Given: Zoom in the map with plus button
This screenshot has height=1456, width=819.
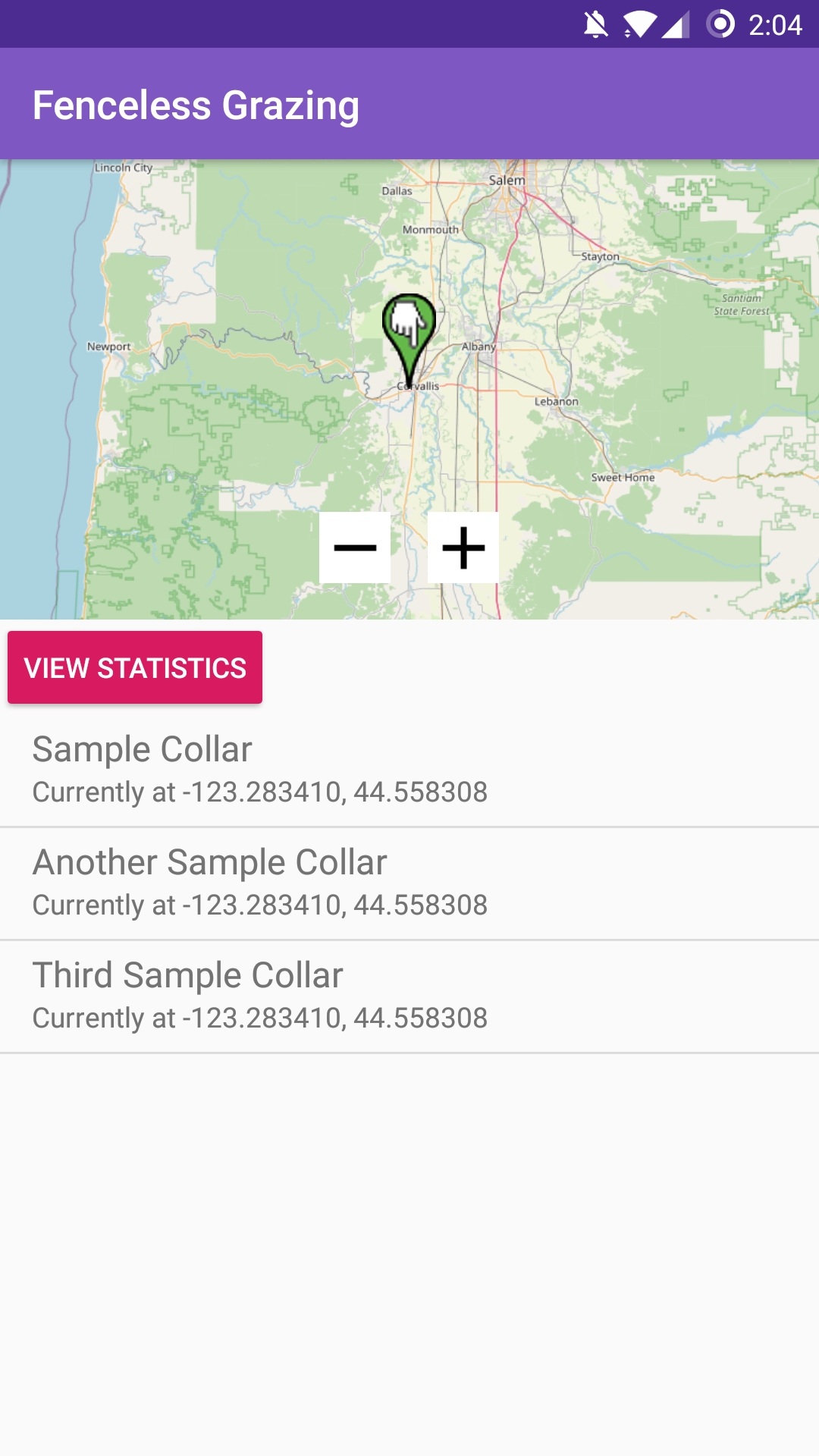Looking at the screenshot, I should coord(463,548).
